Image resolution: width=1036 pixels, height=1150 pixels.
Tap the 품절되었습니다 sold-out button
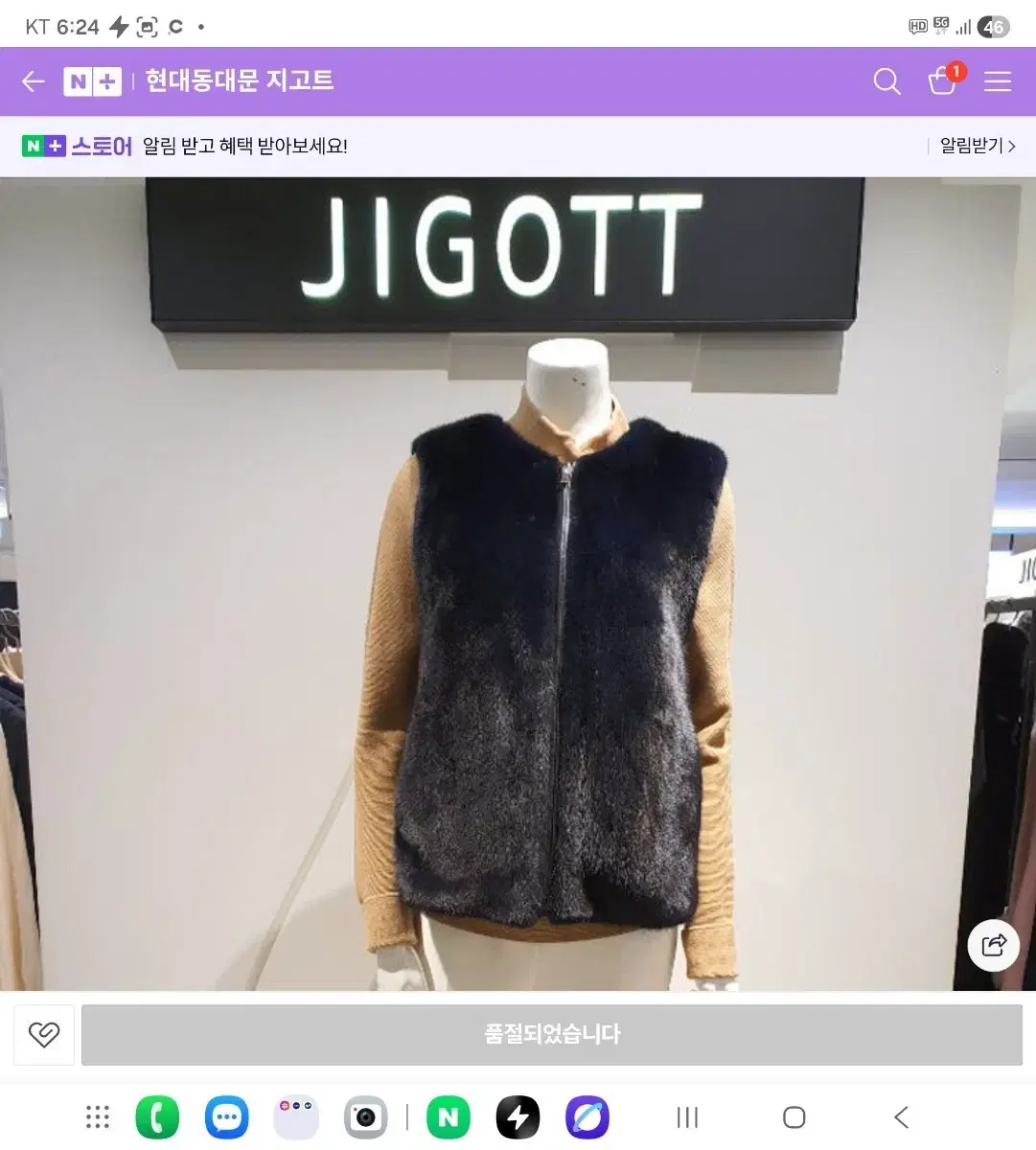pyautogui.click(x=551, y=1034)
